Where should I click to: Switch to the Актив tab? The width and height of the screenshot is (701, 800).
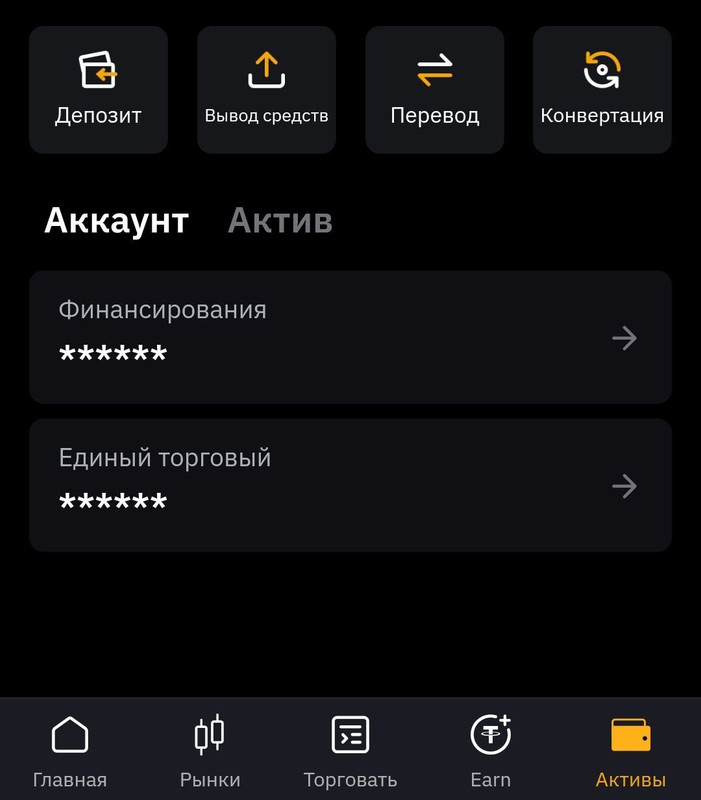click(x=280, y=221)
